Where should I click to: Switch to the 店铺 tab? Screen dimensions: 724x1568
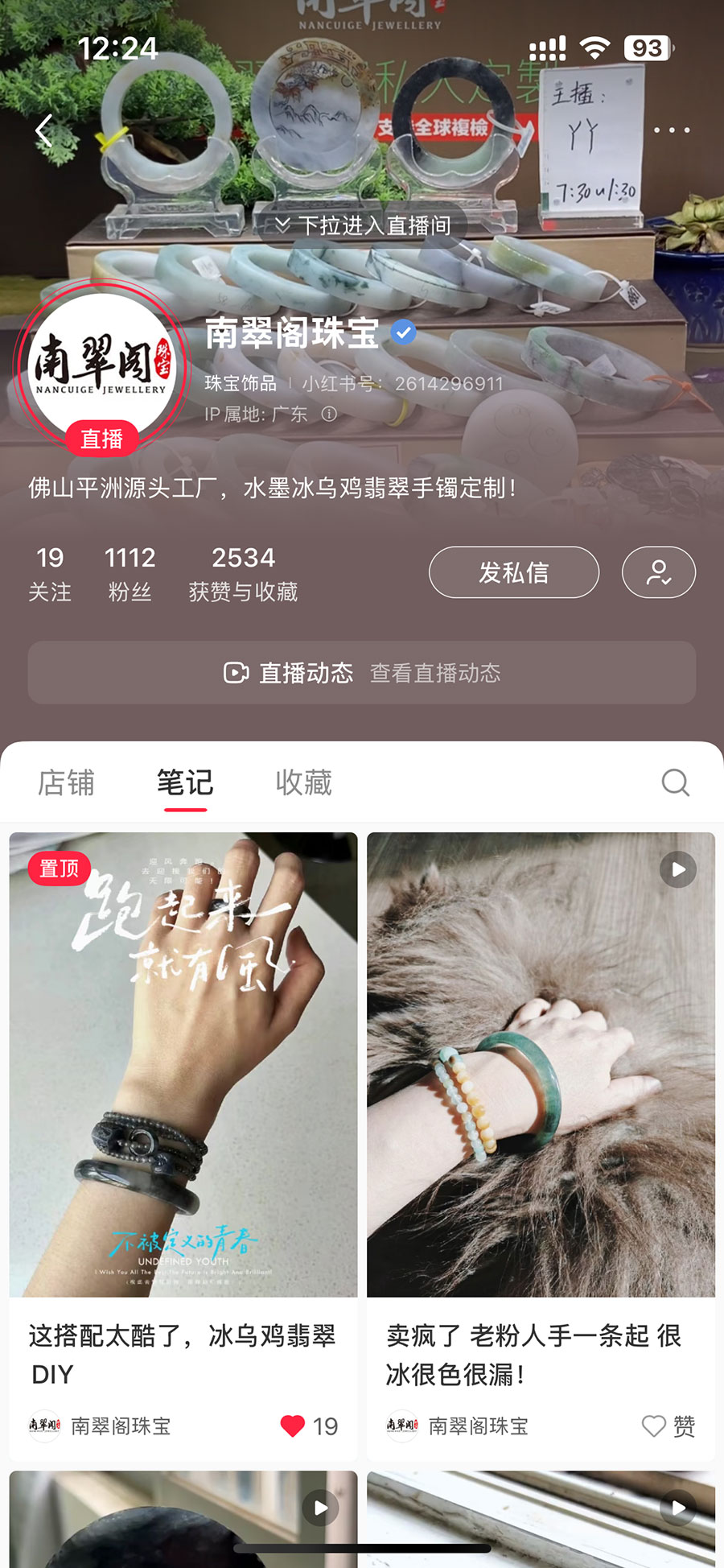pos(66,782)
